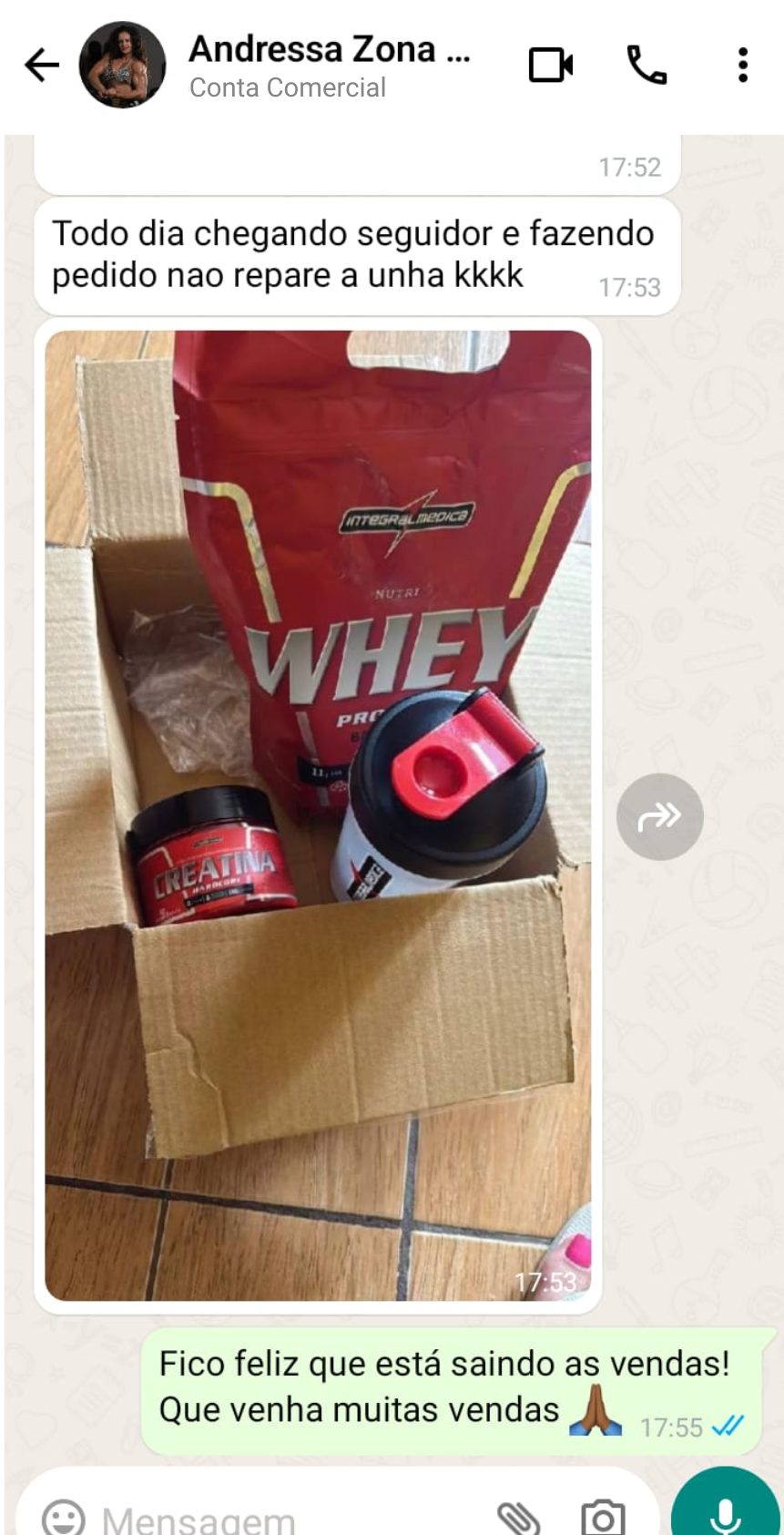Open Andressa Zona's profile picture
This screenshot has height=1535, width=784.
tap(122, 66)
